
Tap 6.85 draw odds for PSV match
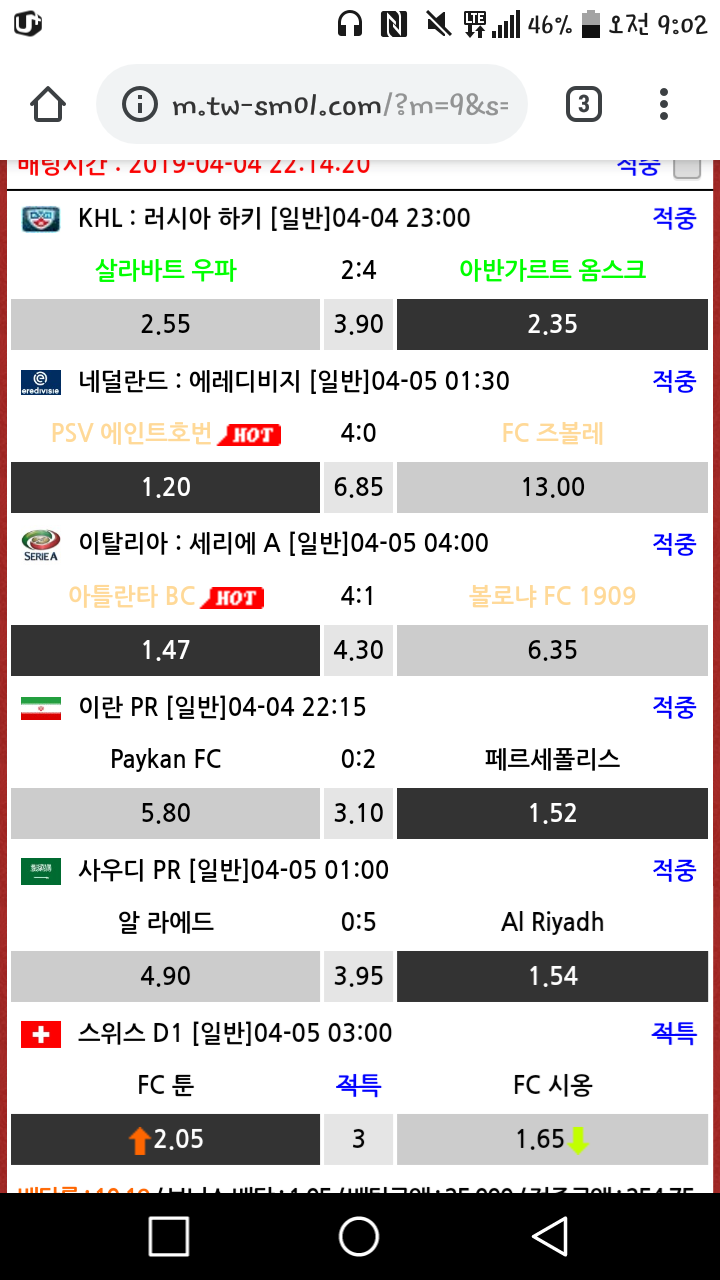(358, 487)
